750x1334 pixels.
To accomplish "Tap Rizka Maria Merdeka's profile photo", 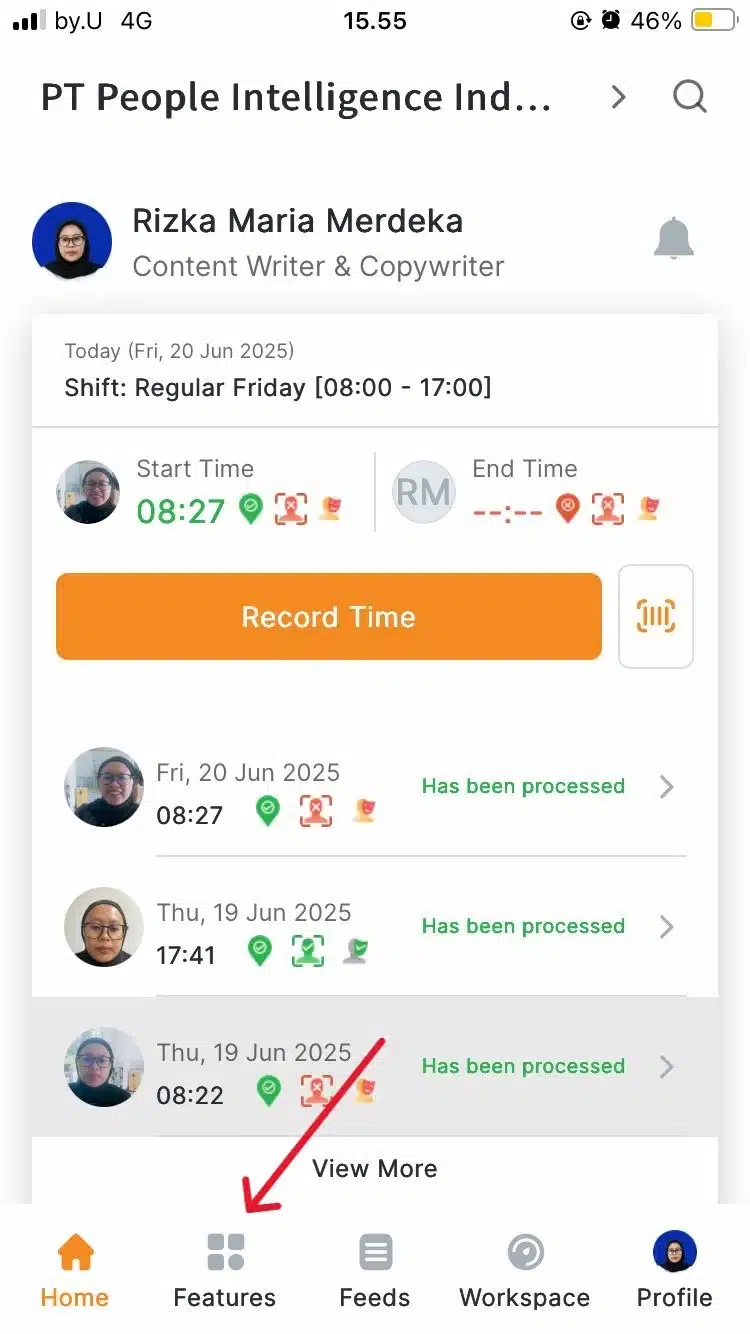I will click(72, 241).
